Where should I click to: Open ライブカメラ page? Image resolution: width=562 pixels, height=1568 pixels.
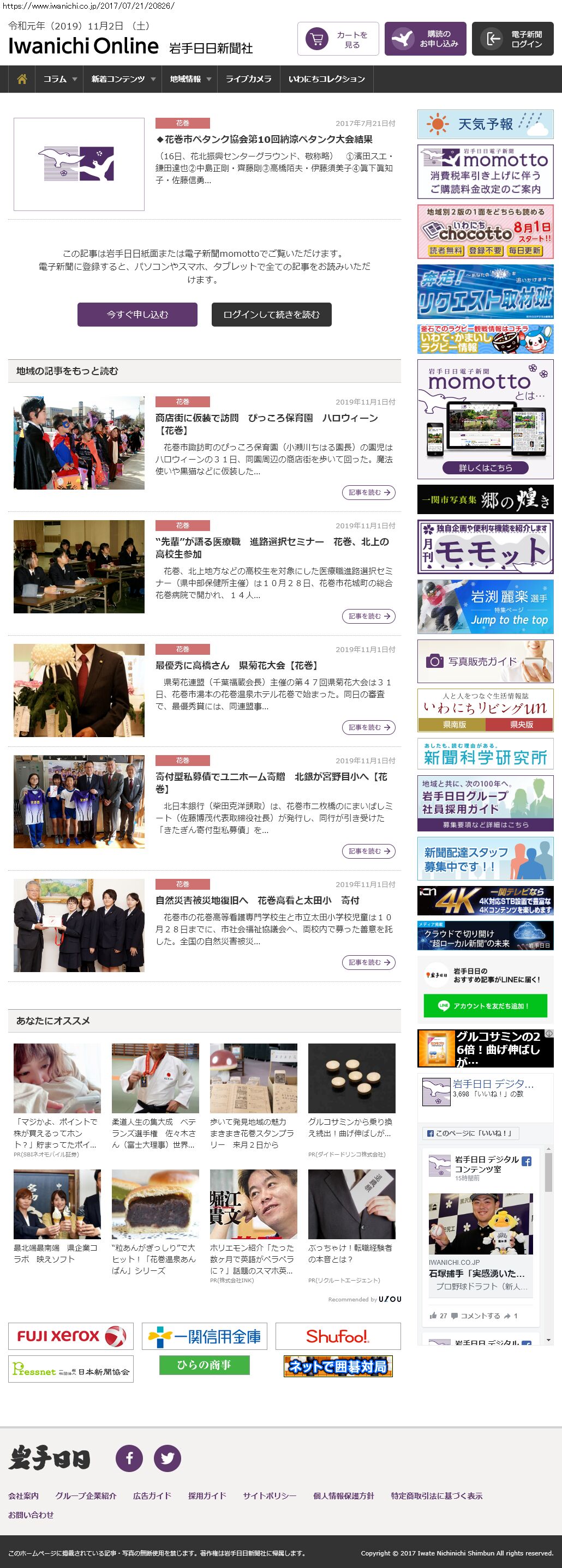[x=248, y=79]
